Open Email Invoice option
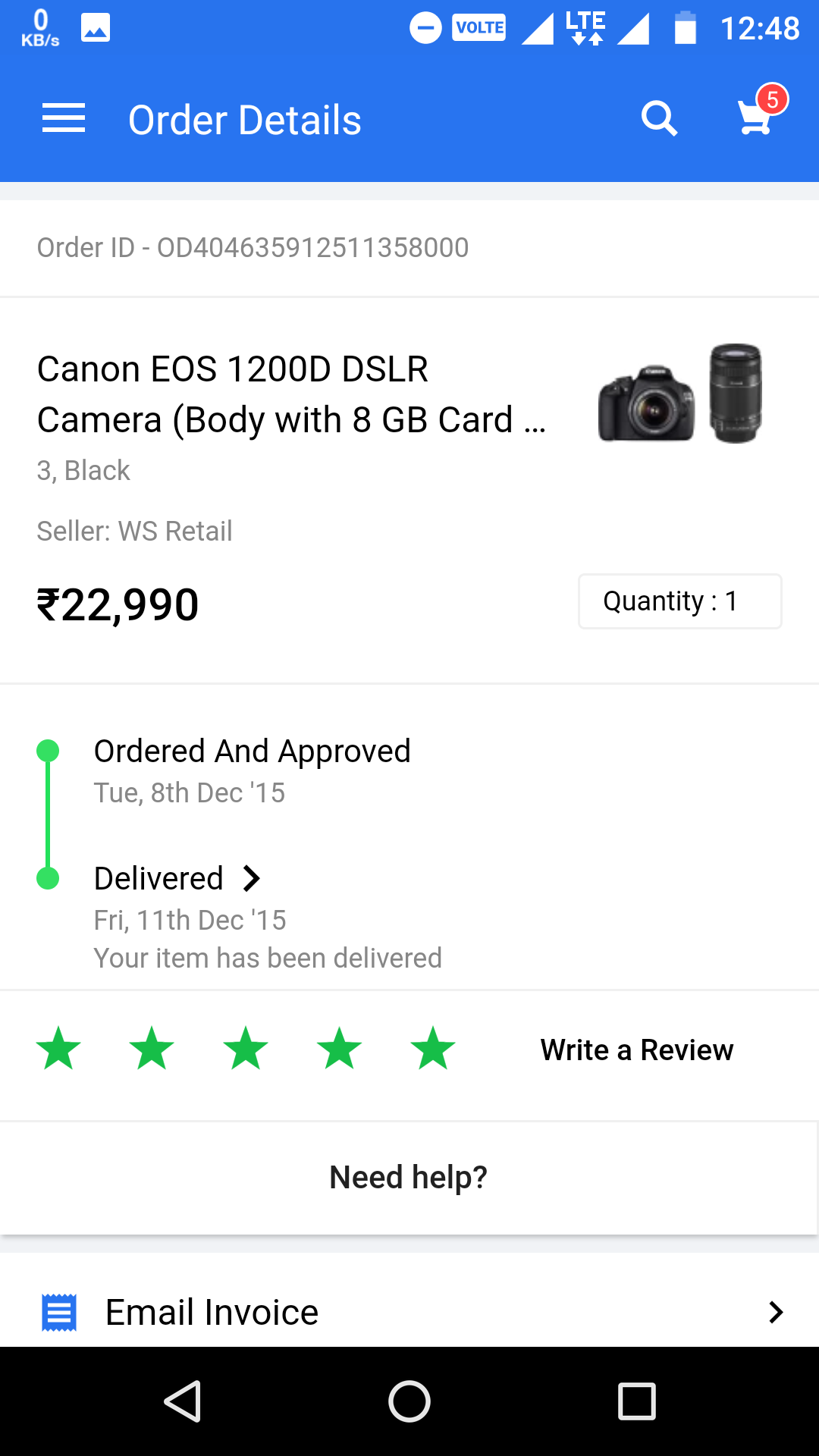This screenshot has width=819, height=1456. tap(409, 1312)
